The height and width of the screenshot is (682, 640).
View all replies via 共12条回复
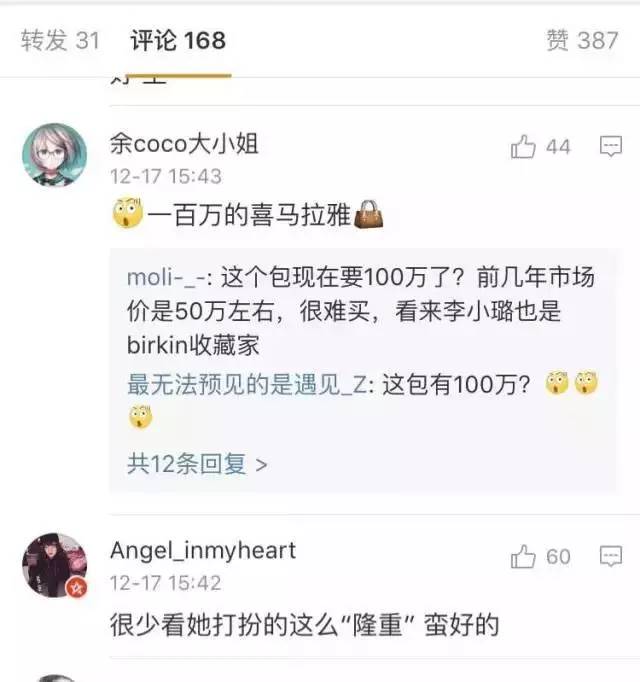point(197,463)
